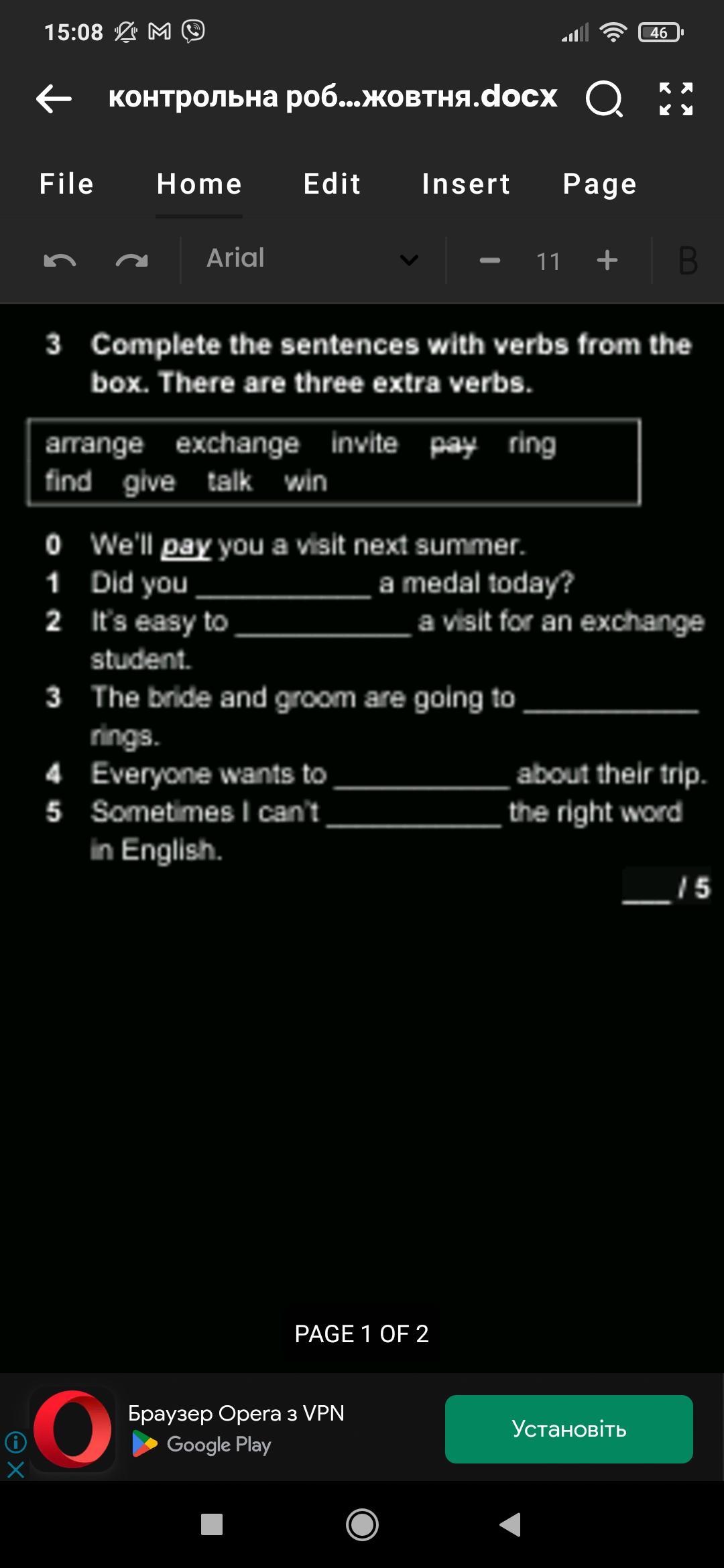Close the Opera ad banner
Viewport: 724px width, 1568px height.
click(x=15, y=1469)
